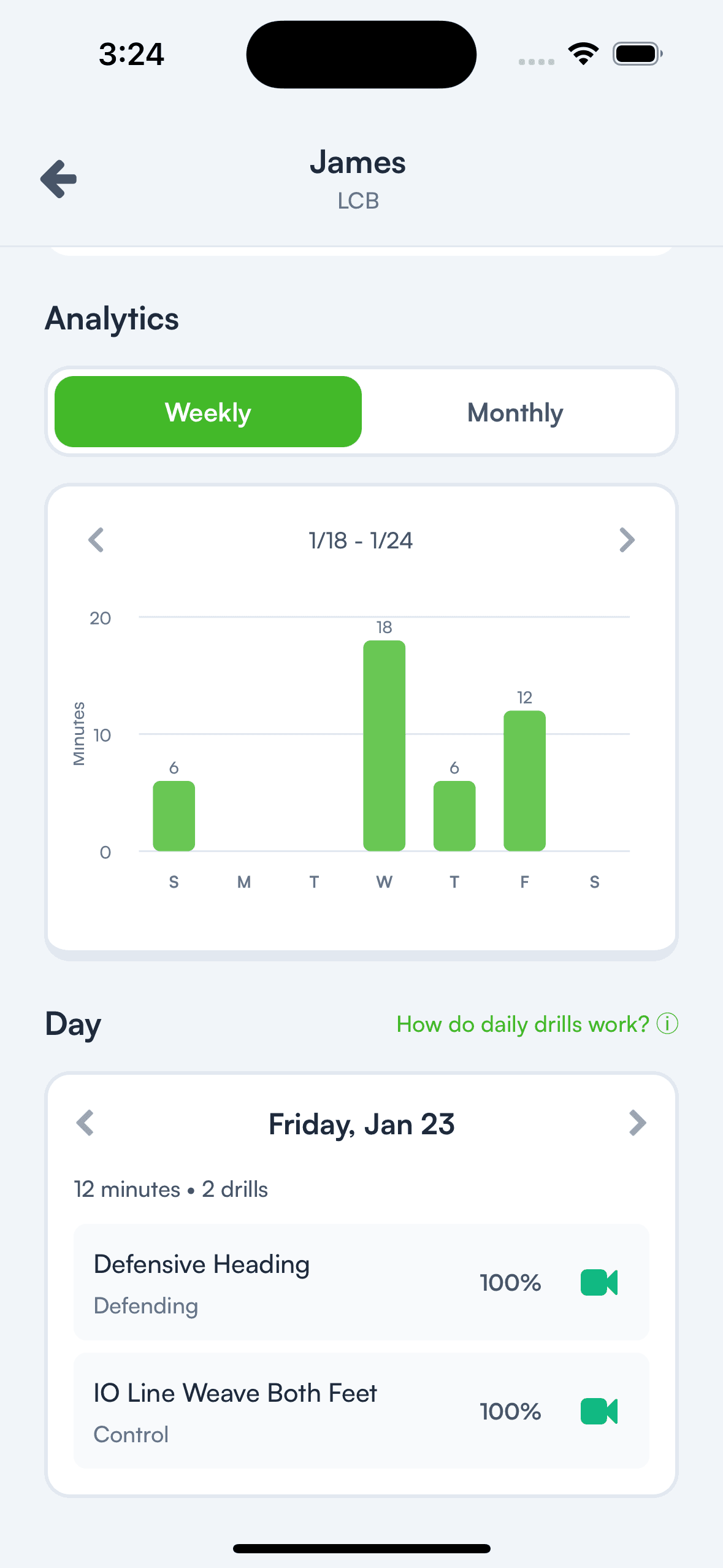
Task: Open the How do daily drills work link
Action: 521,1023
